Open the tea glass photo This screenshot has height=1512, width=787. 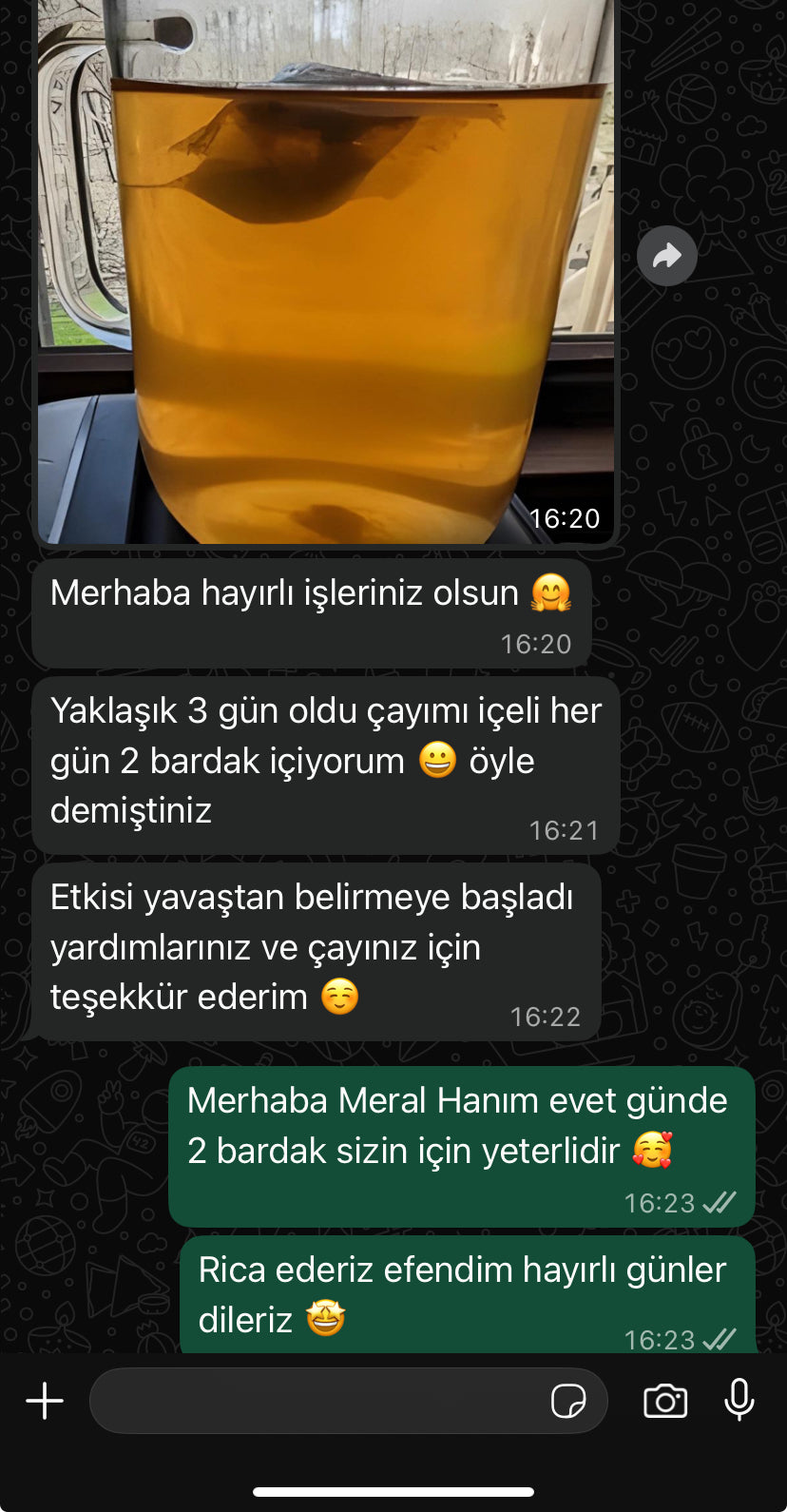point(325,276)
